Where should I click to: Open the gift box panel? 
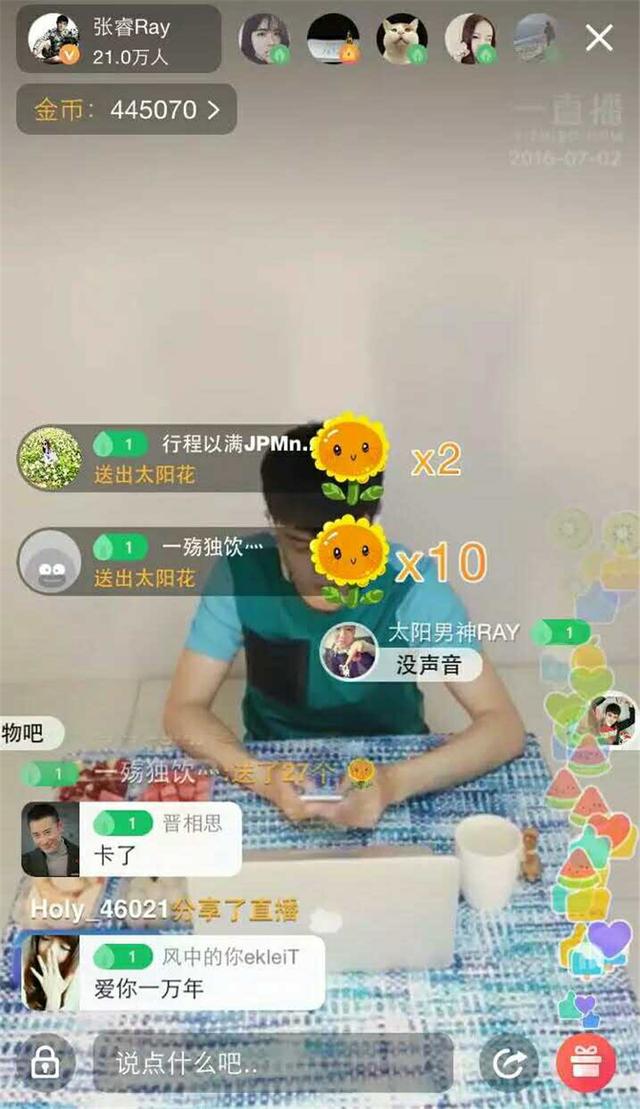(x=585, y=1062)
